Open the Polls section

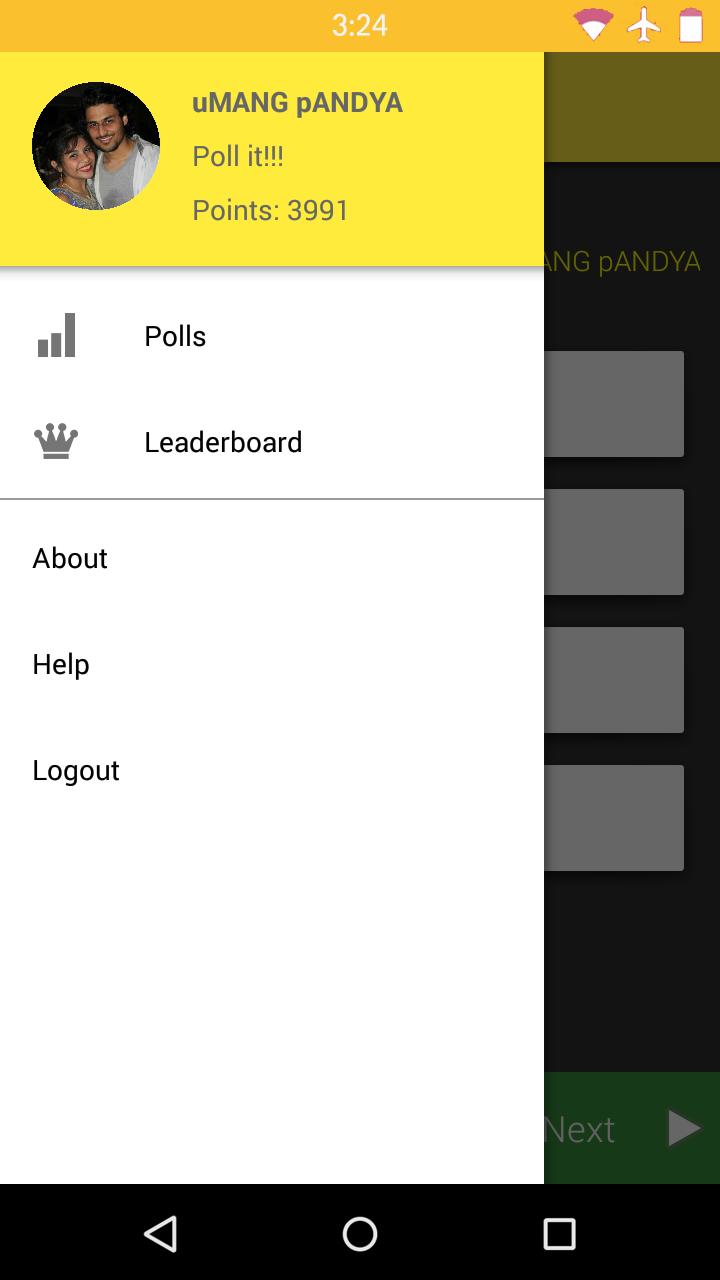(x=175, y=336)
